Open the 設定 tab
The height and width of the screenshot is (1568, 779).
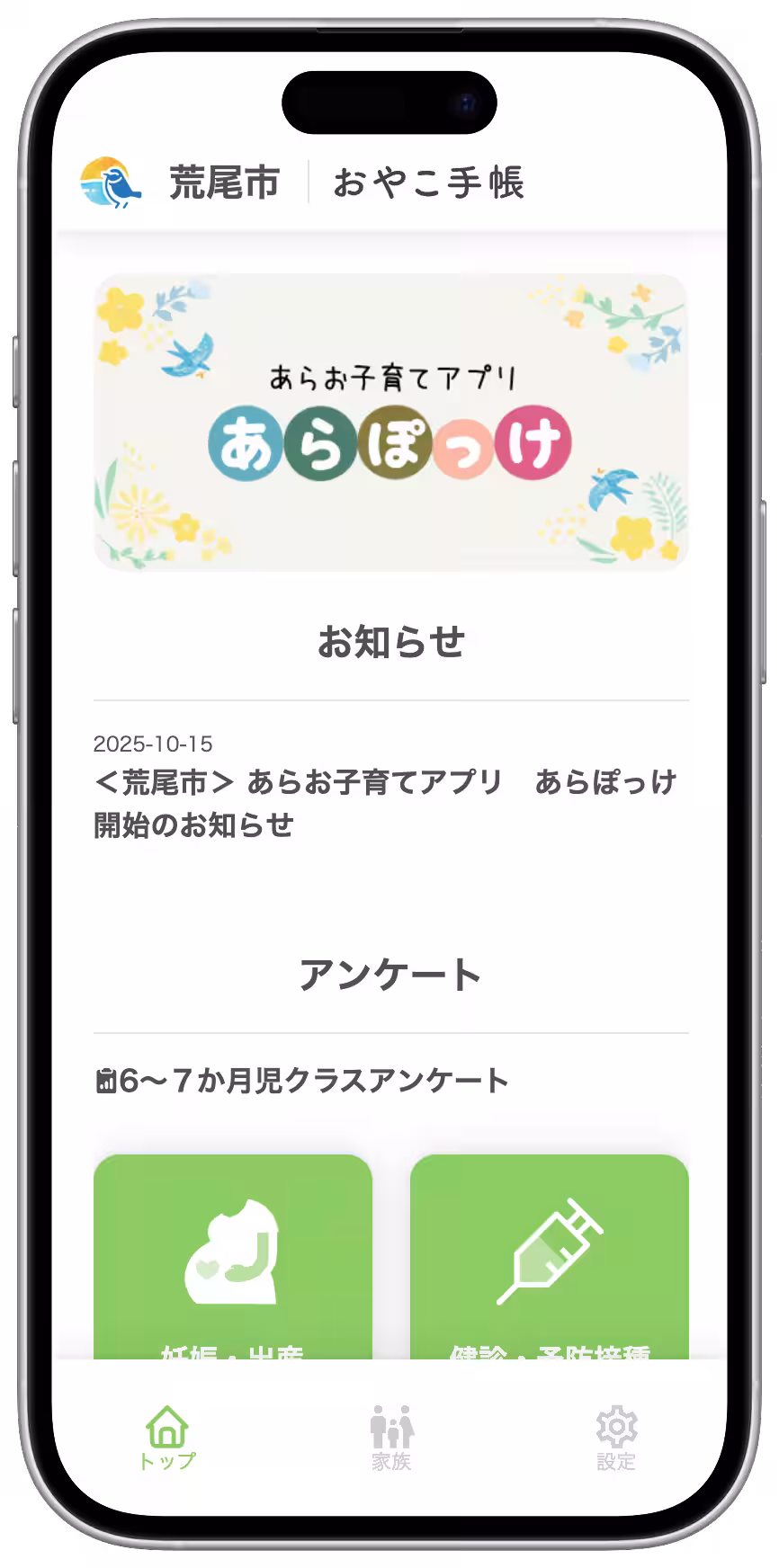click(616, 1437)
